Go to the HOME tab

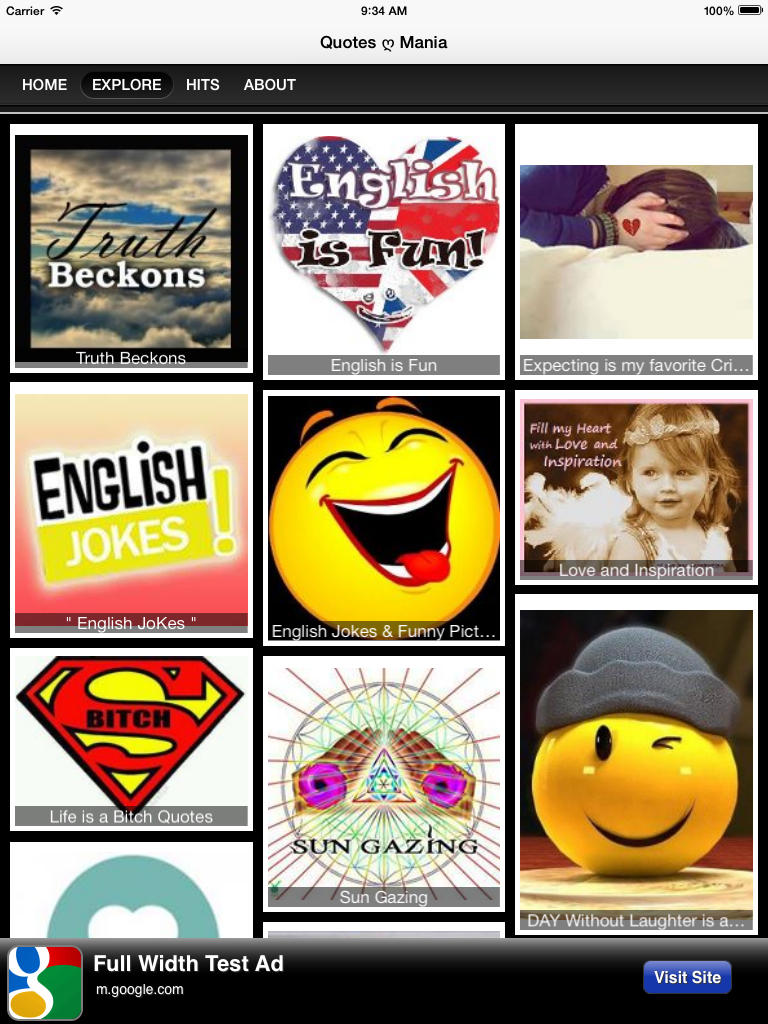click(45, 85)
